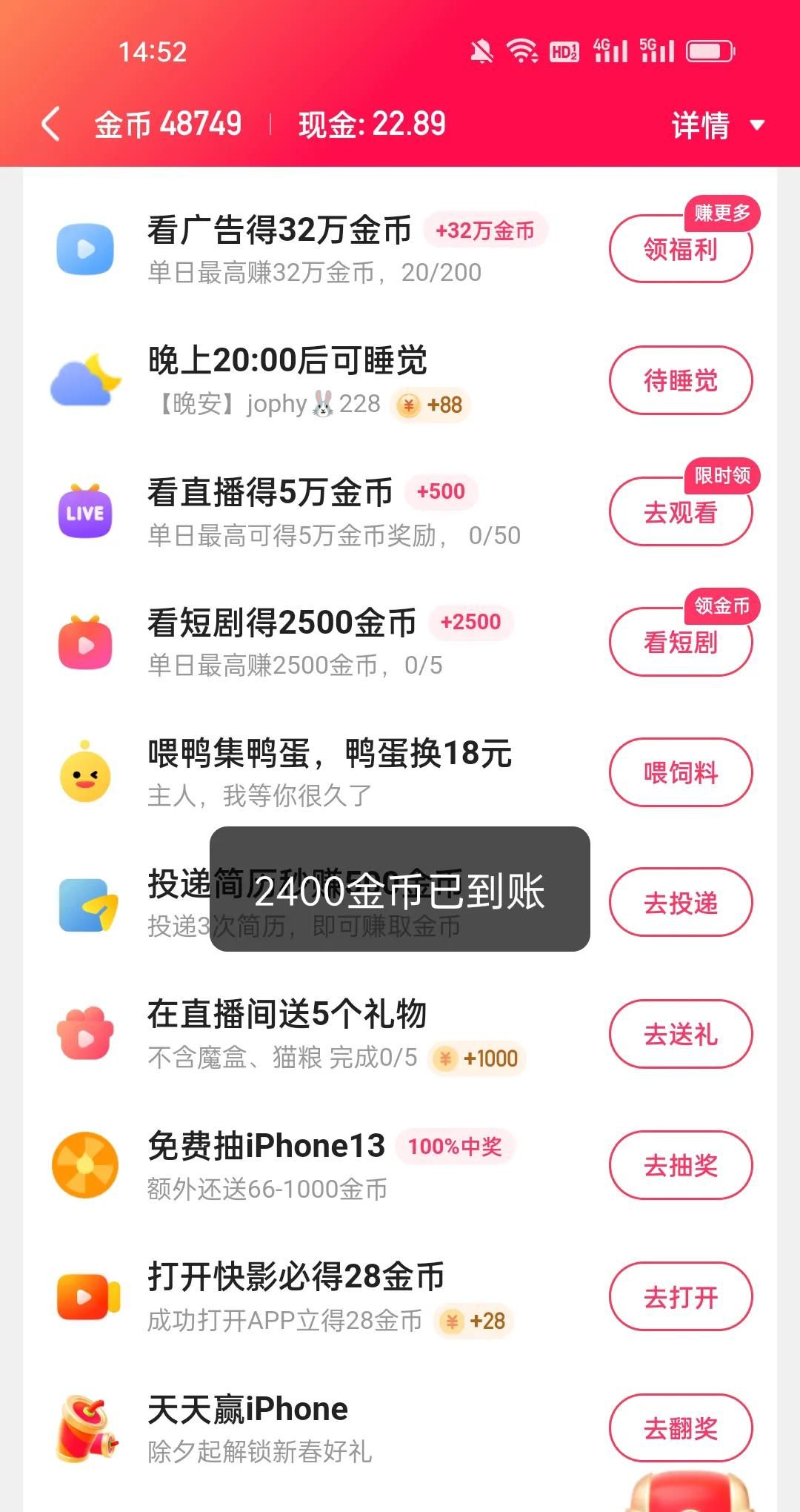Screen dimensions: 800x1512
Task: Open the 现金 22.89 cash balance
Action: pyautogui.click(x=372, y=124)
